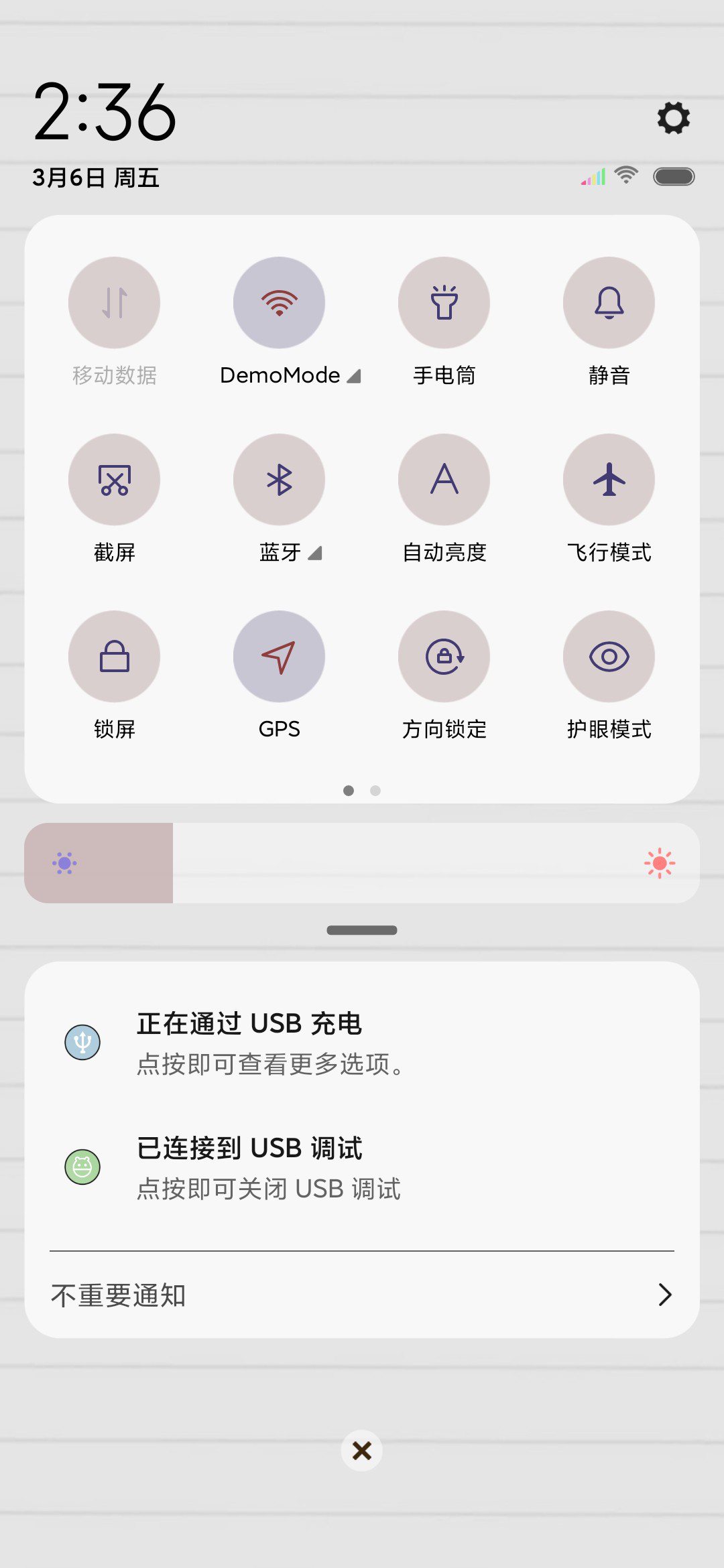Open the 正在通过 USB 充电 notification

click(362, 1043)
